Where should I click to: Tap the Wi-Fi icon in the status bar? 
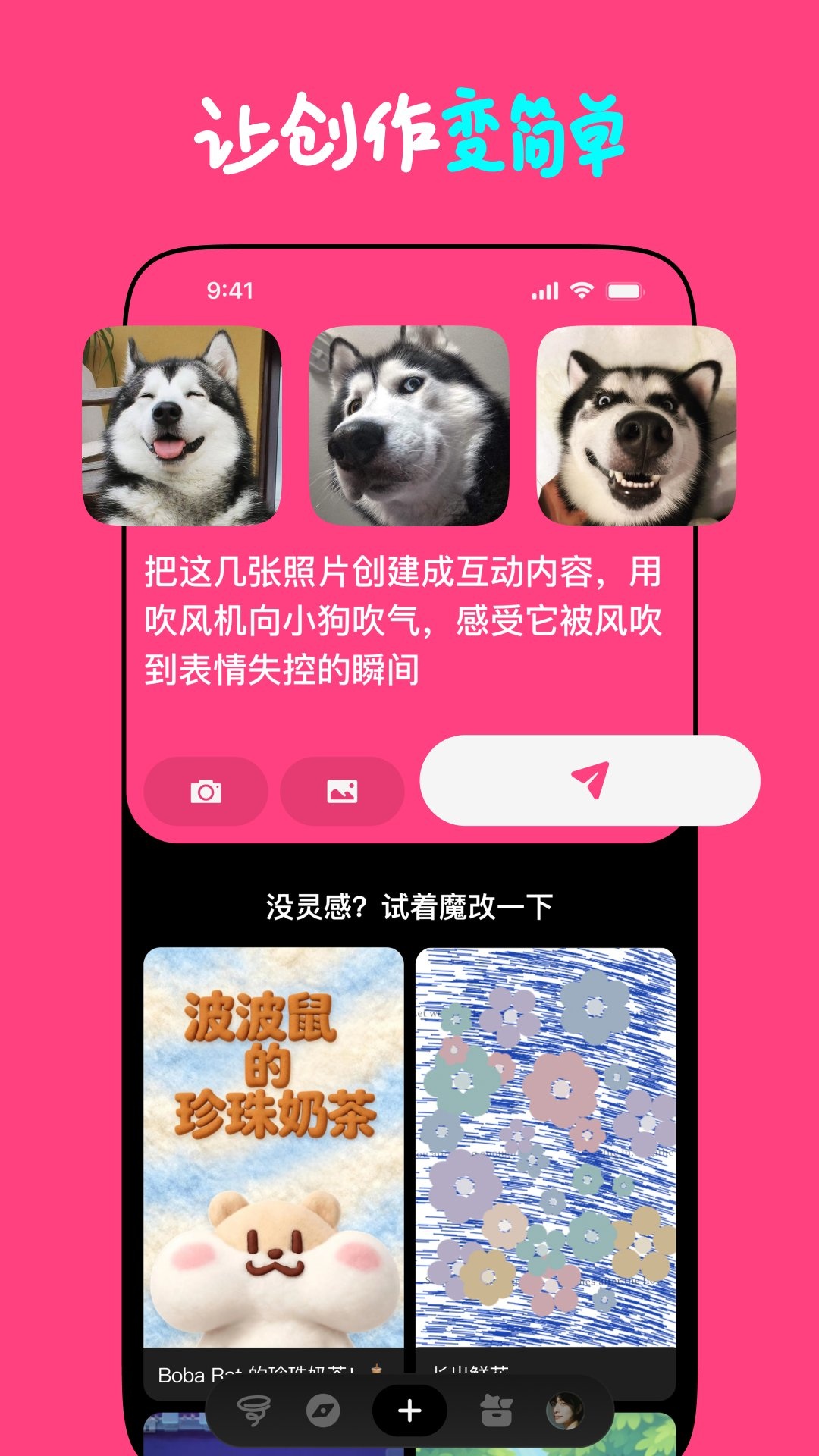coord(580,289)
